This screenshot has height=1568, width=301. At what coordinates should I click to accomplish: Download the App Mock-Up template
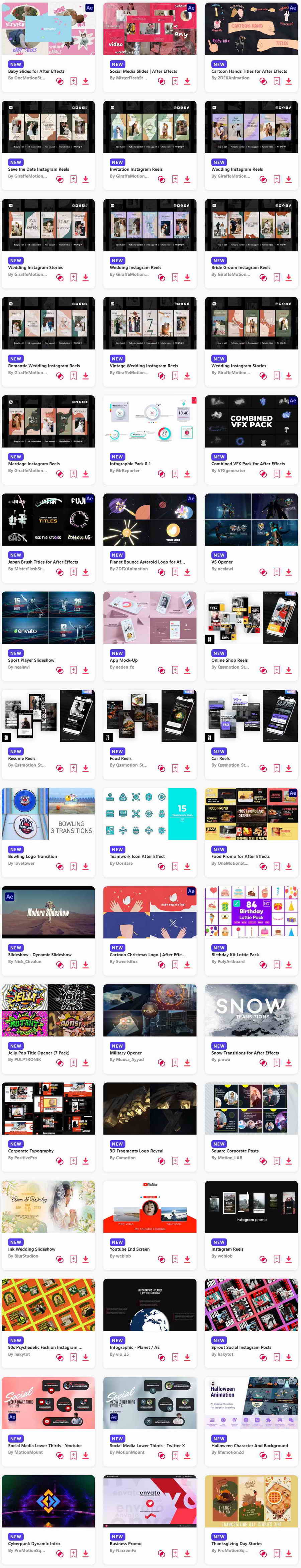(187, 670)
